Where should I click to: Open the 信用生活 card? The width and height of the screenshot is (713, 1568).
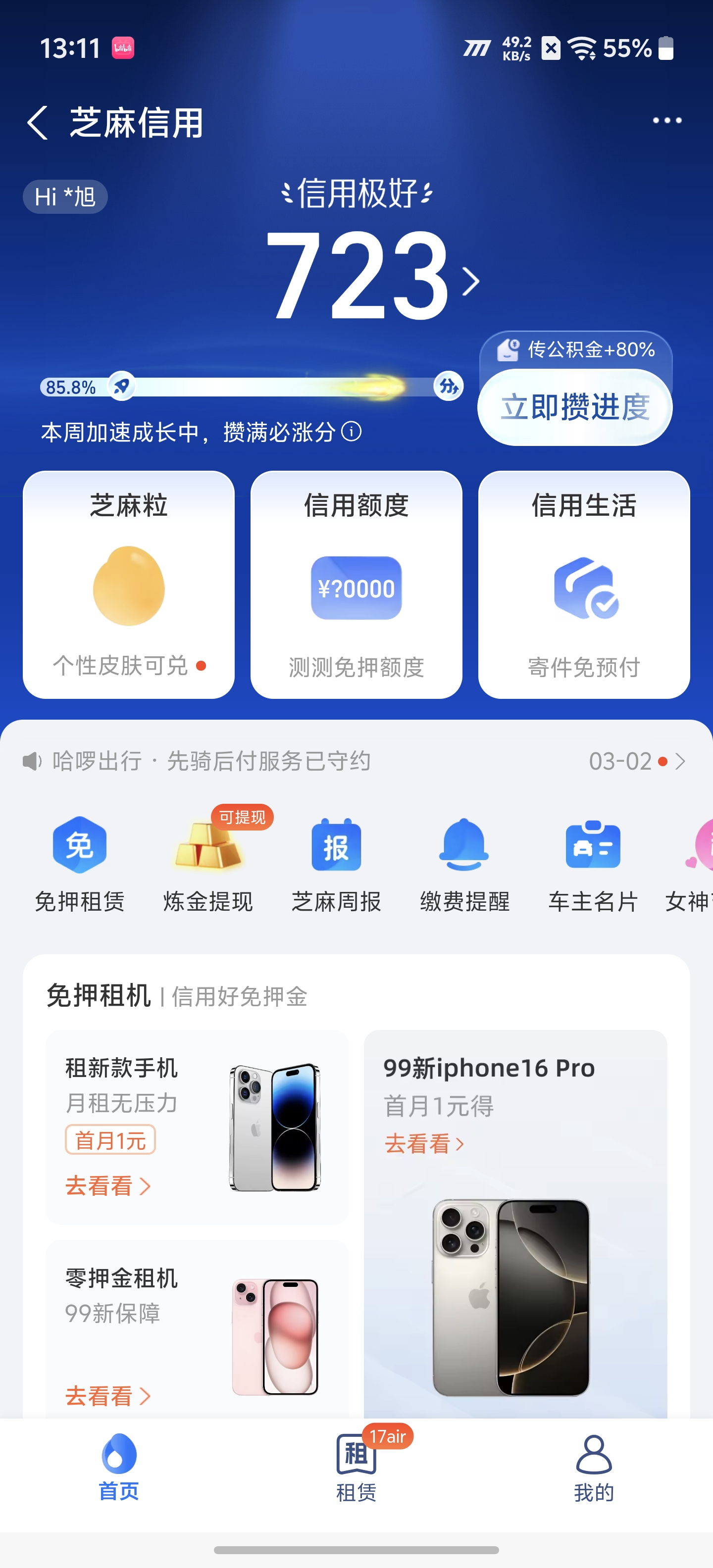point(584,584)
